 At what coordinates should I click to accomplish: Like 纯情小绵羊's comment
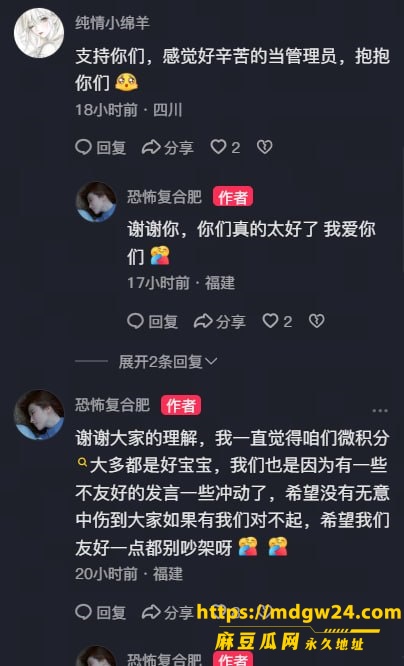[225, 147]
